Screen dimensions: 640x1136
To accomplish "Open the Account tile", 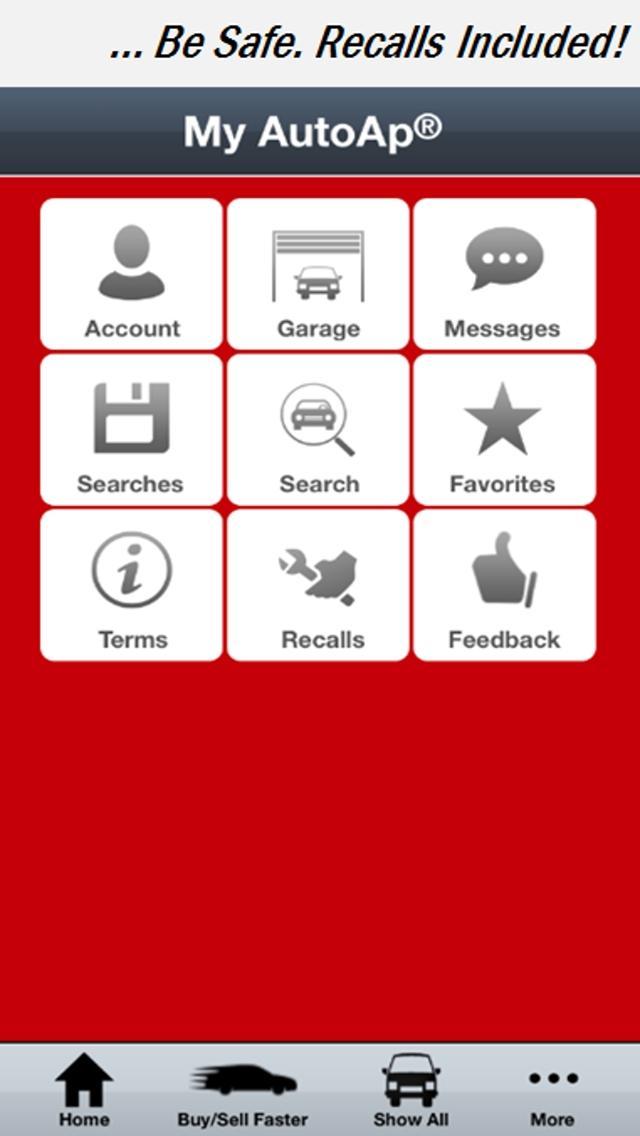I will click(x=131, y=274).
